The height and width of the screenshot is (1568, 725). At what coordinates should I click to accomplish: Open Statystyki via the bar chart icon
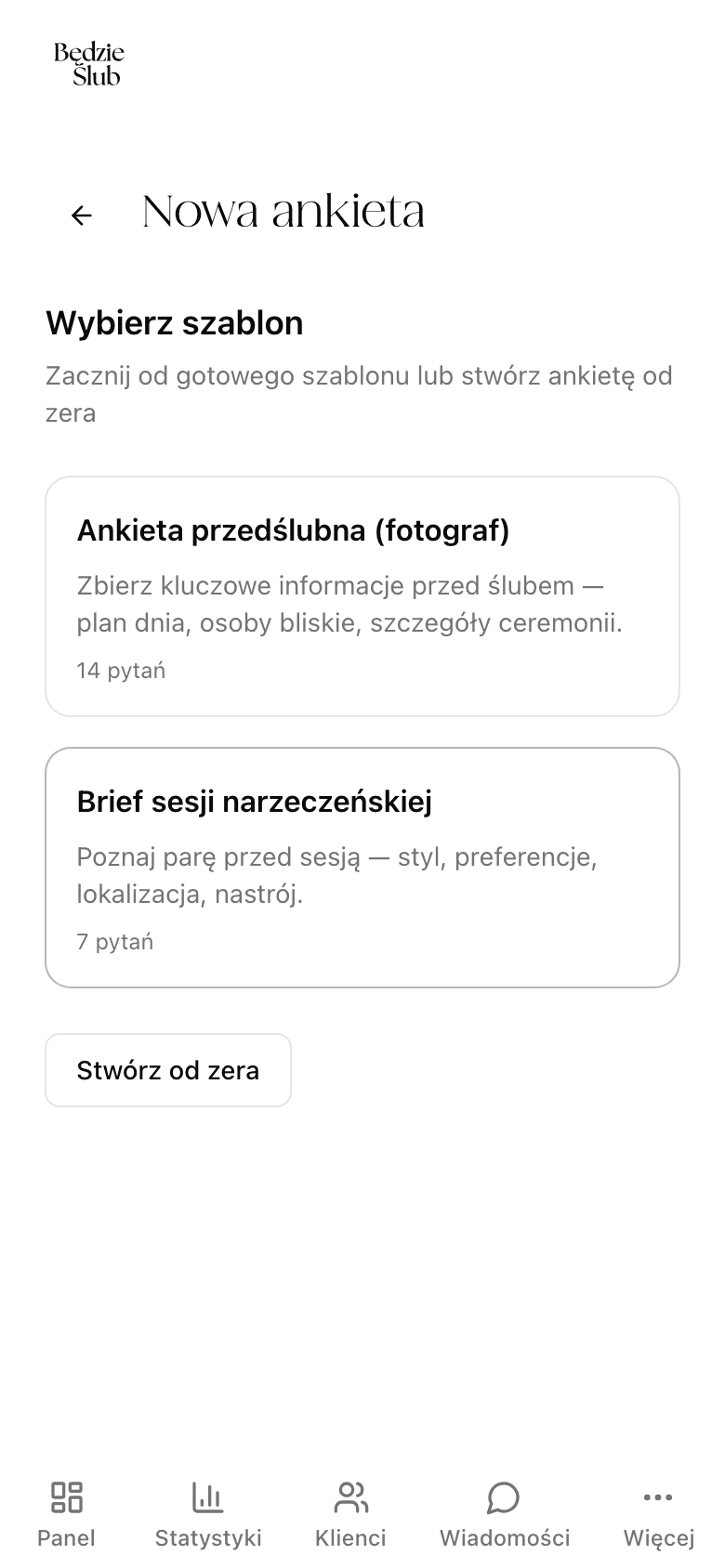pyautogui.click(x=208, y=1496)
